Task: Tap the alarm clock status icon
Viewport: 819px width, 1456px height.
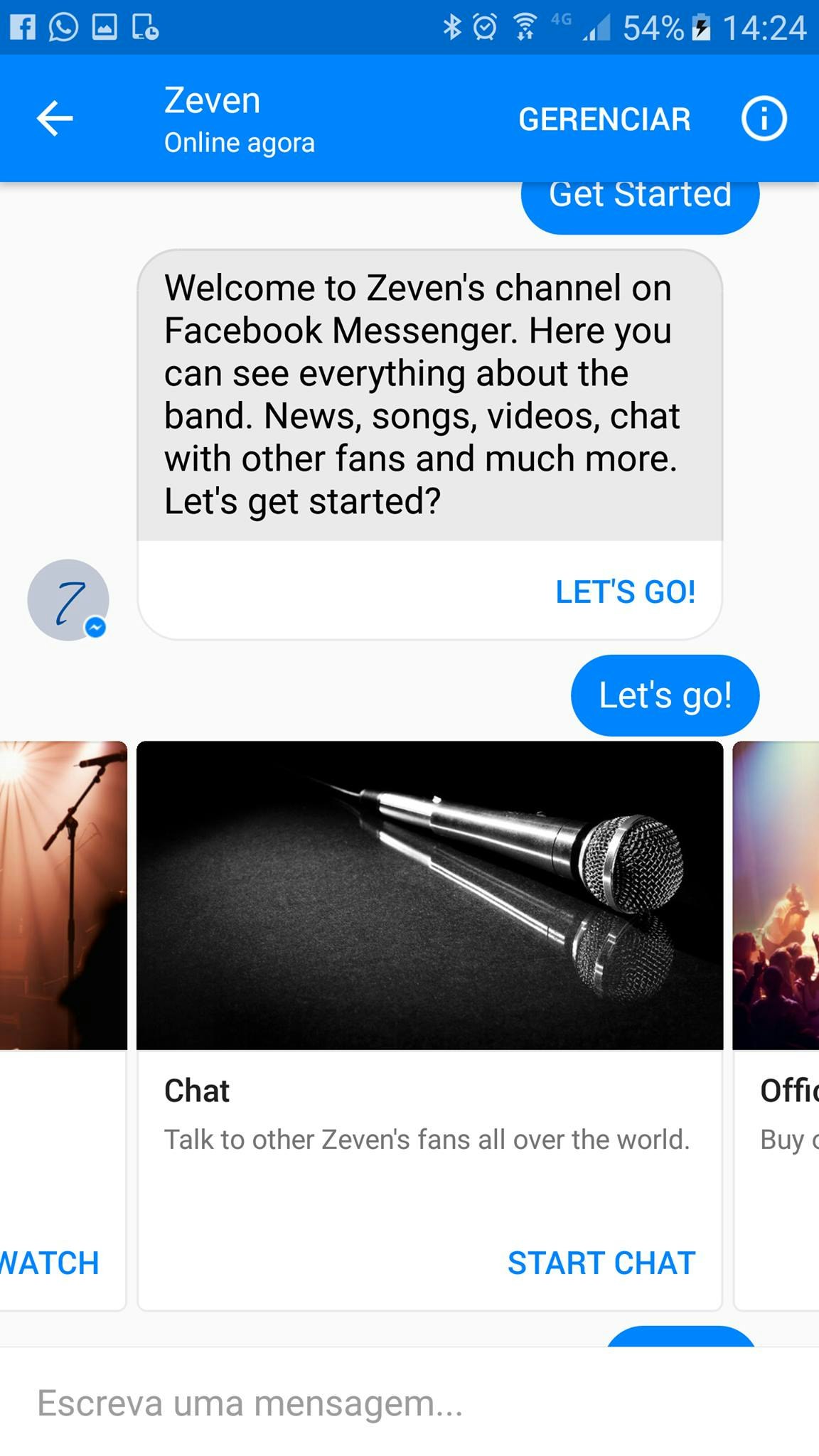Action: click(484, 27)
